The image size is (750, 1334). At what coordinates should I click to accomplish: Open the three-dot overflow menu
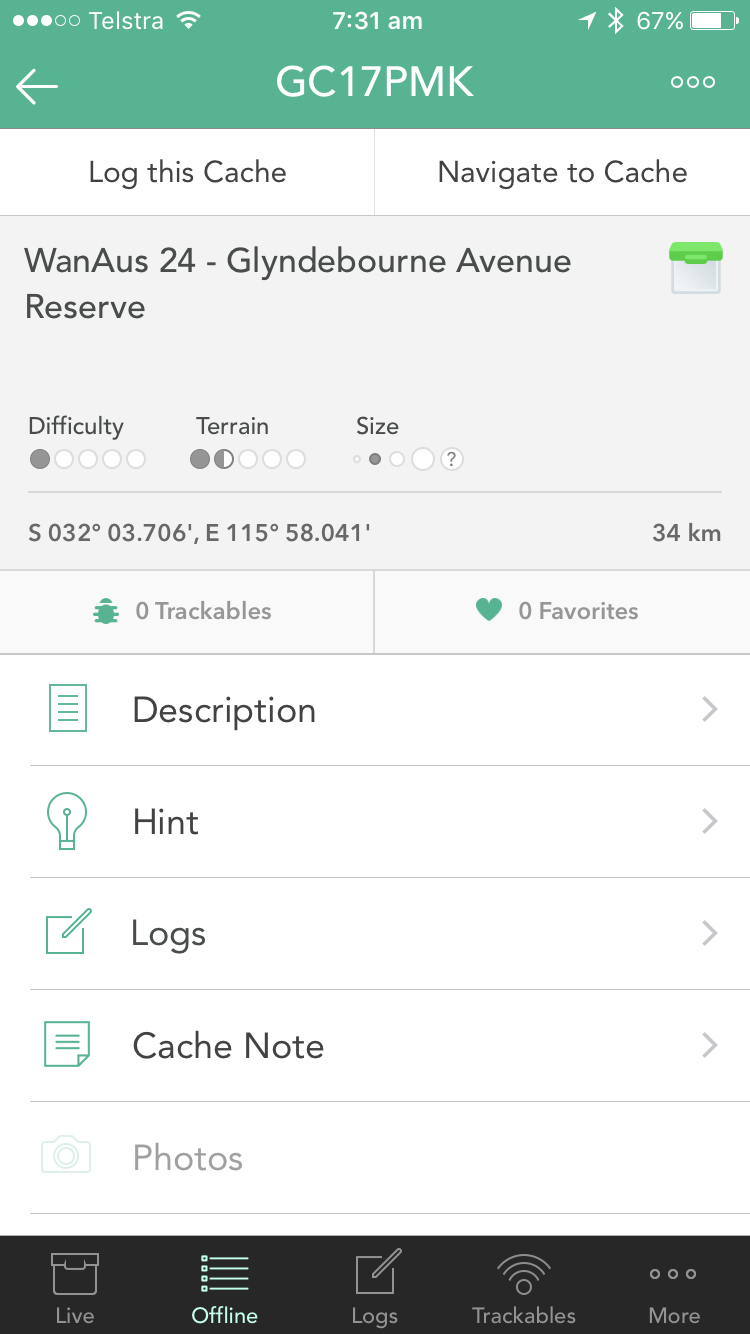click(693, 83)
